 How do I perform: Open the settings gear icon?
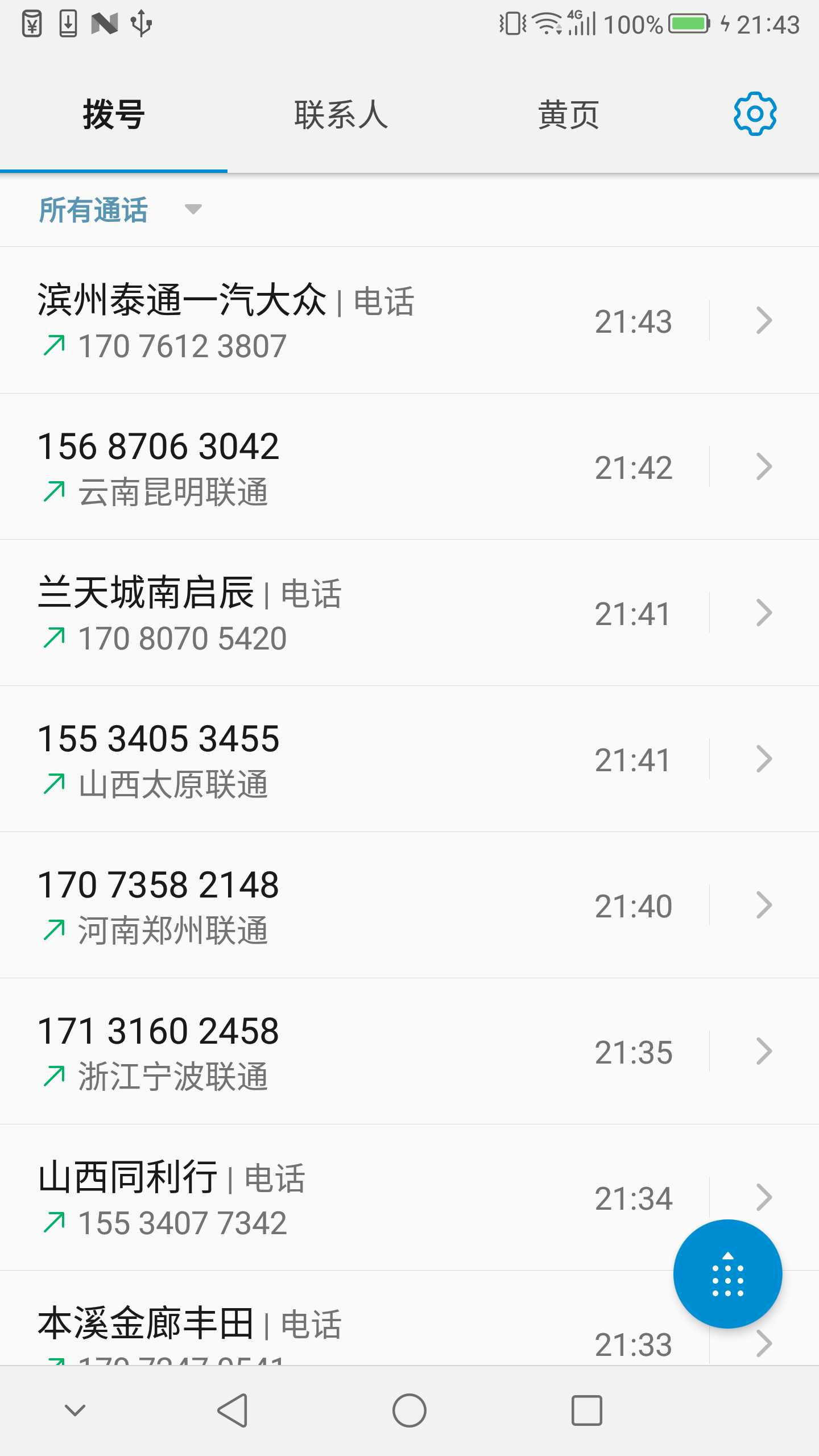(x=755, y=114)
